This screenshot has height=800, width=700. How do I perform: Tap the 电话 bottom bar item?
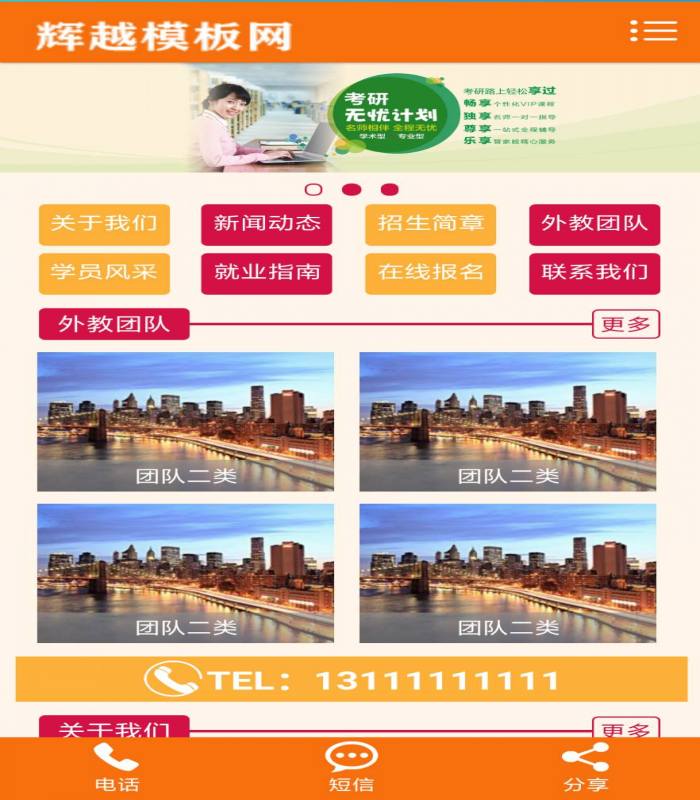[116, 768]
